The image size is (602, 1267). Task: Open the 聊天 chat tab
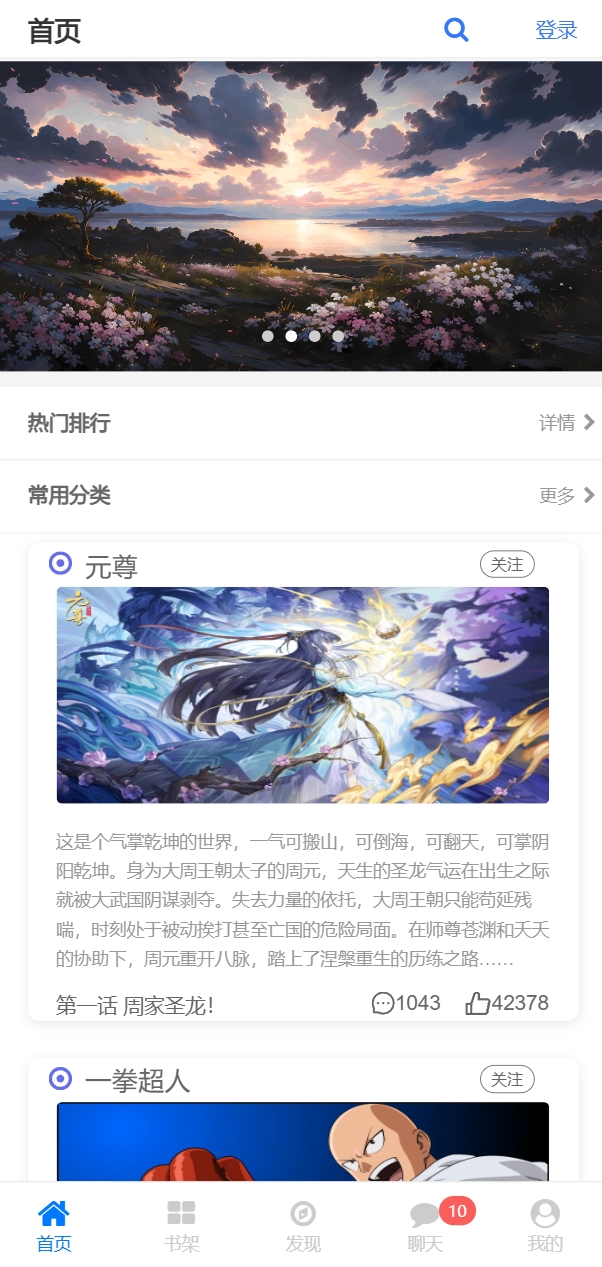tap(425, 1226)
